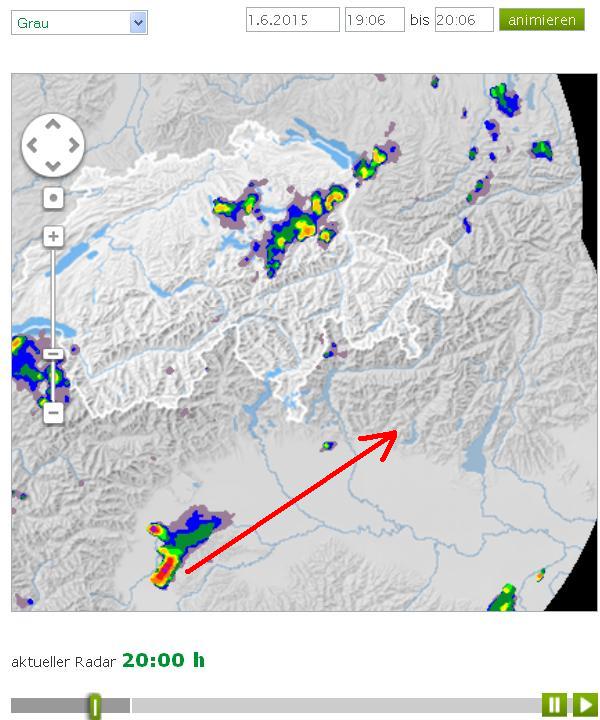600x720 pixels.
Task: Play the radar loop
Action: tap(585, 706)
